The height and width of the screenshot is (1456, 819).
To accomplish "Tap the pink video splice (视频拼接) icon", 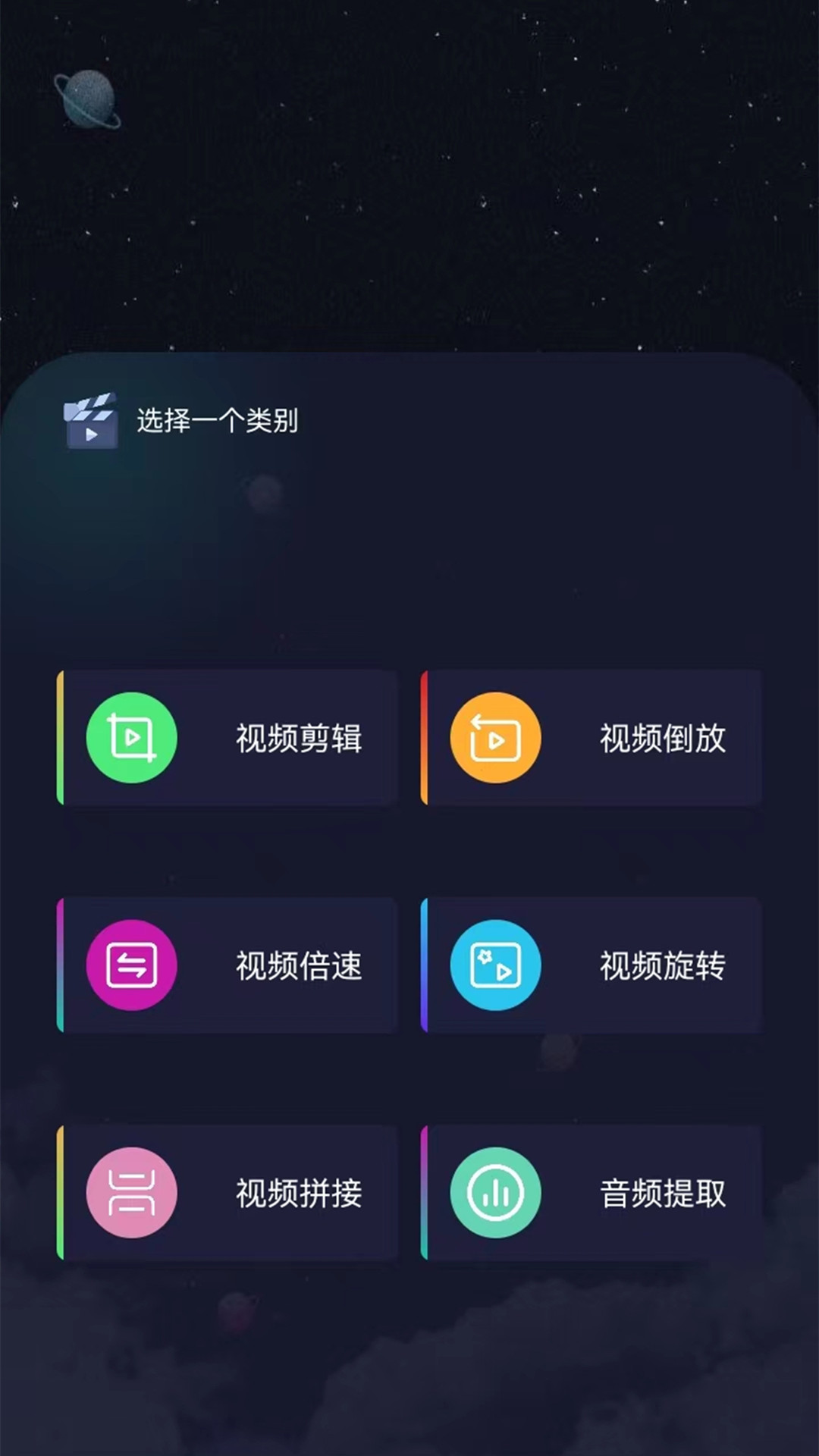I will (131, 1192).
